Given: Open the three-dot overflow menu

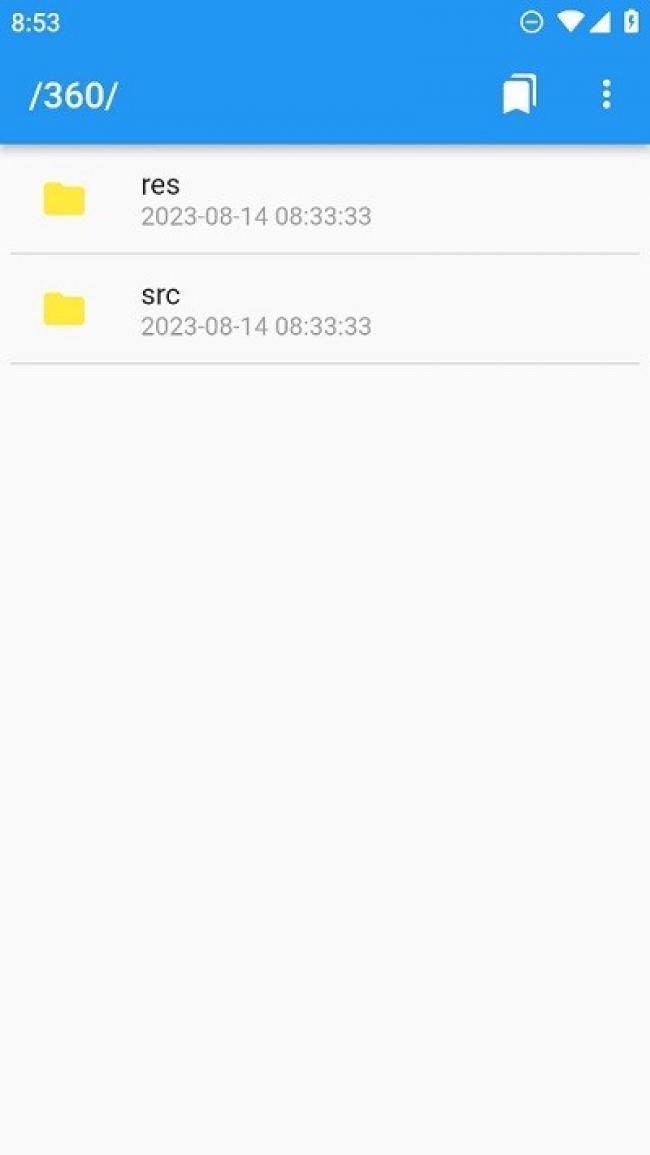Looking at the screenshot, I should [606, 94].
